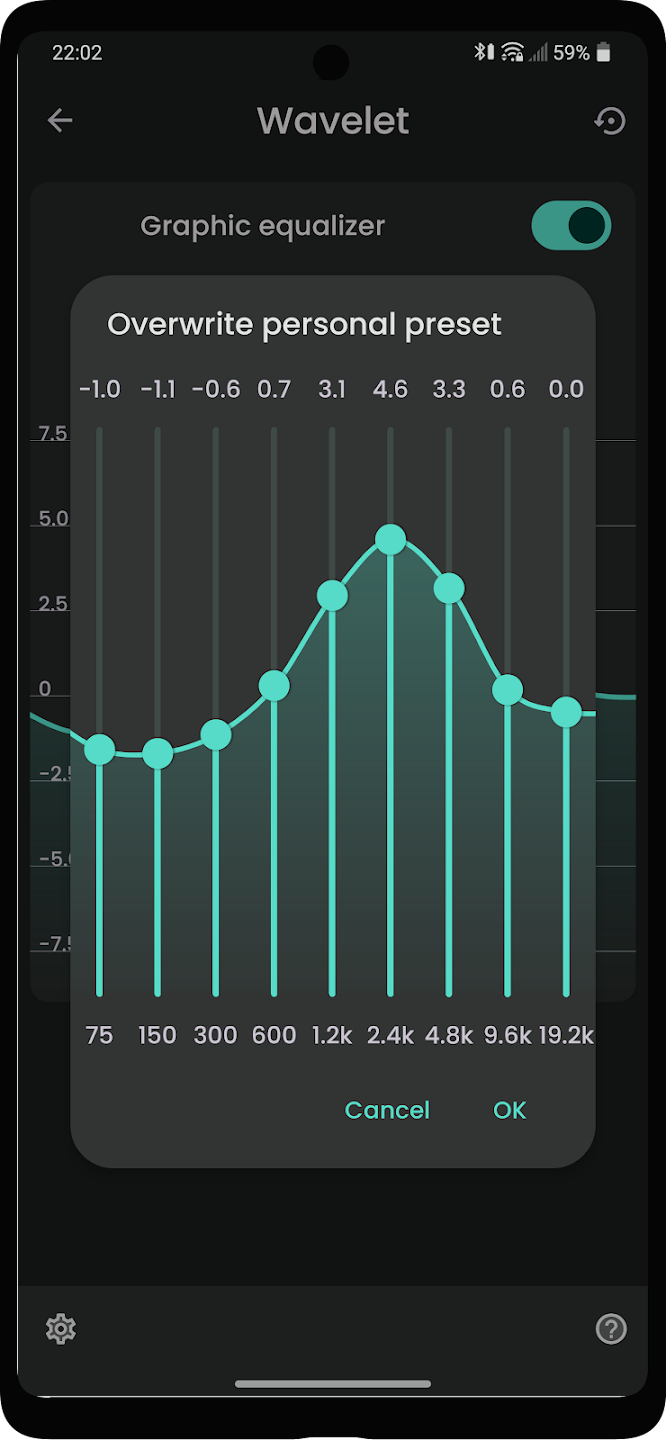Tap the 75 Hz slider handle
Screen dimensions: 666x1440
pos(99,749)
